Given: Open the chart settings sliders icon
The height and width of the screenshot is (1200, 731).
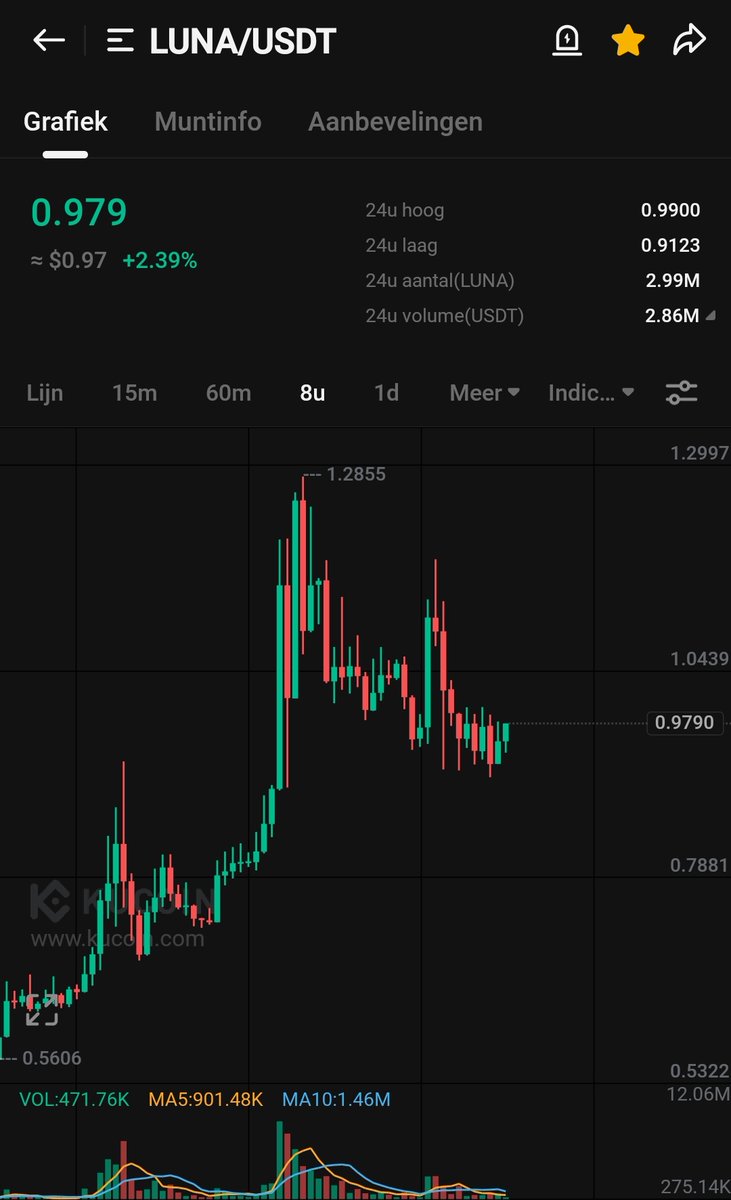Looking at the screenshot, I should (682, 393).
